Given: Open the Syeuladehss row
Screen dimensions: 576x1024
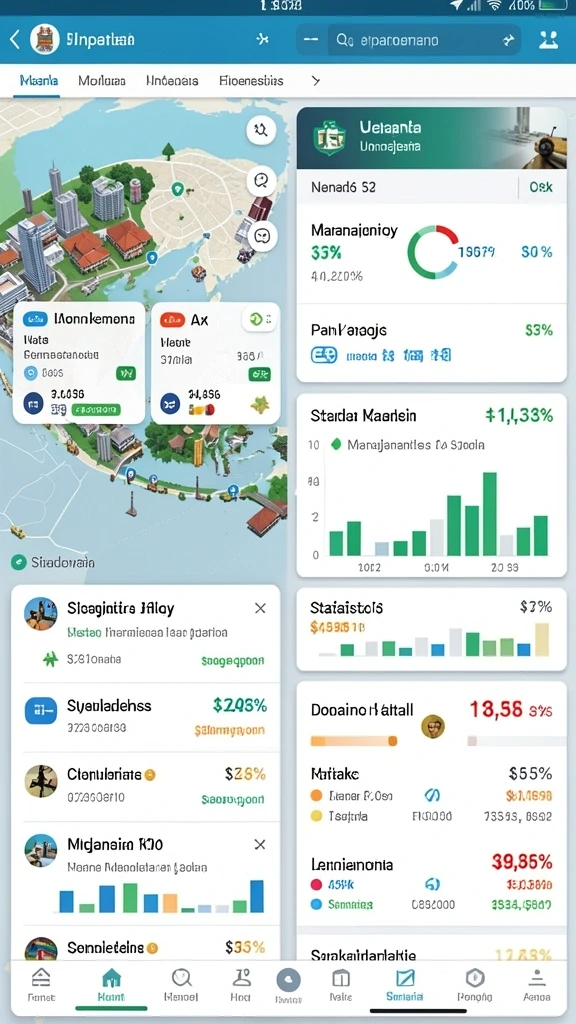Looking at the screenshot, I should (146, 717).
